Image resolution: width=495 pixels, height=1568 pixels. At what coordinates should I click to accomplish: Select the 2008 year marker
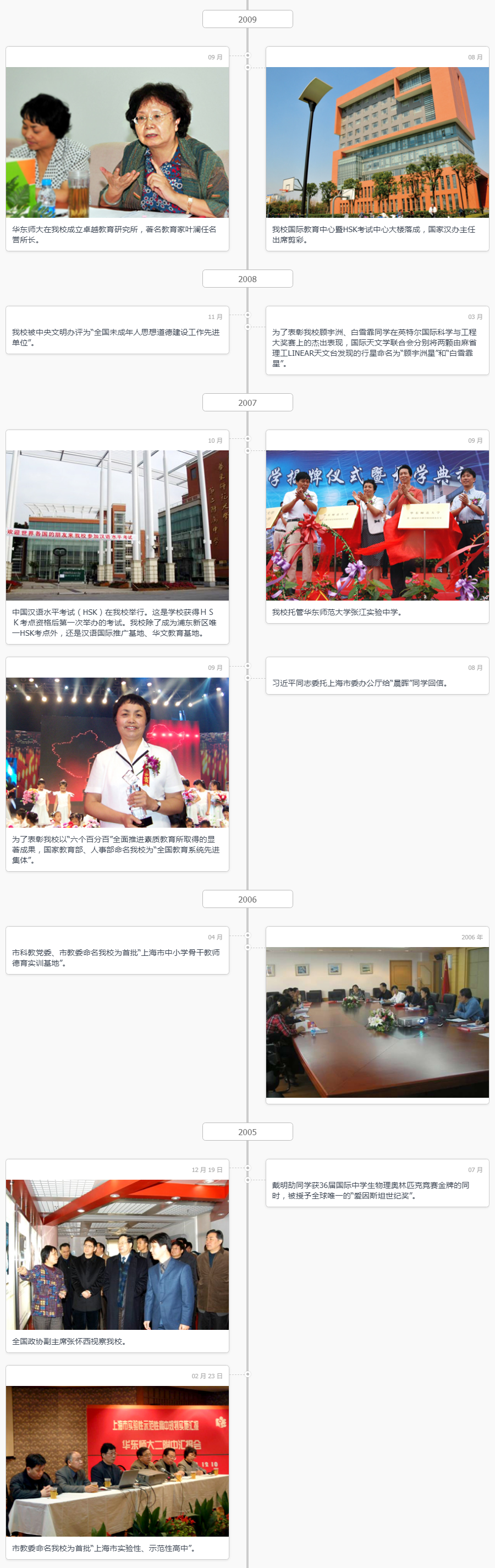(x=247, y=279)
